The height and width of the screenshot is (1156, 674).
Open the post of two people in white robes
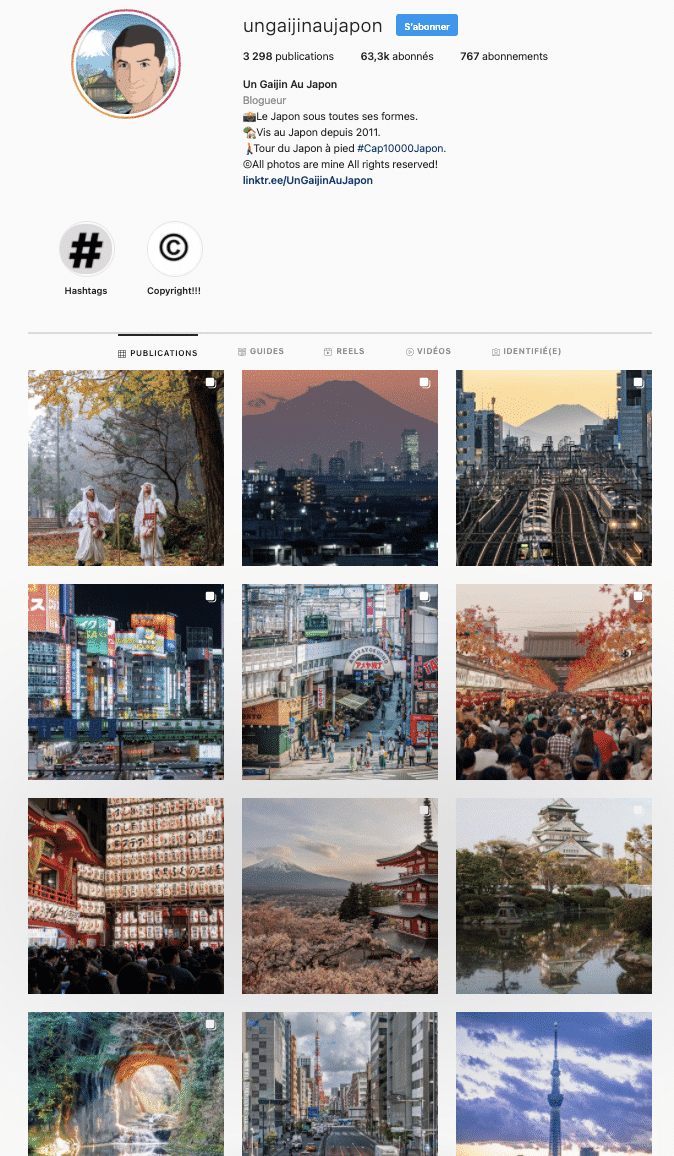(126, 468)
